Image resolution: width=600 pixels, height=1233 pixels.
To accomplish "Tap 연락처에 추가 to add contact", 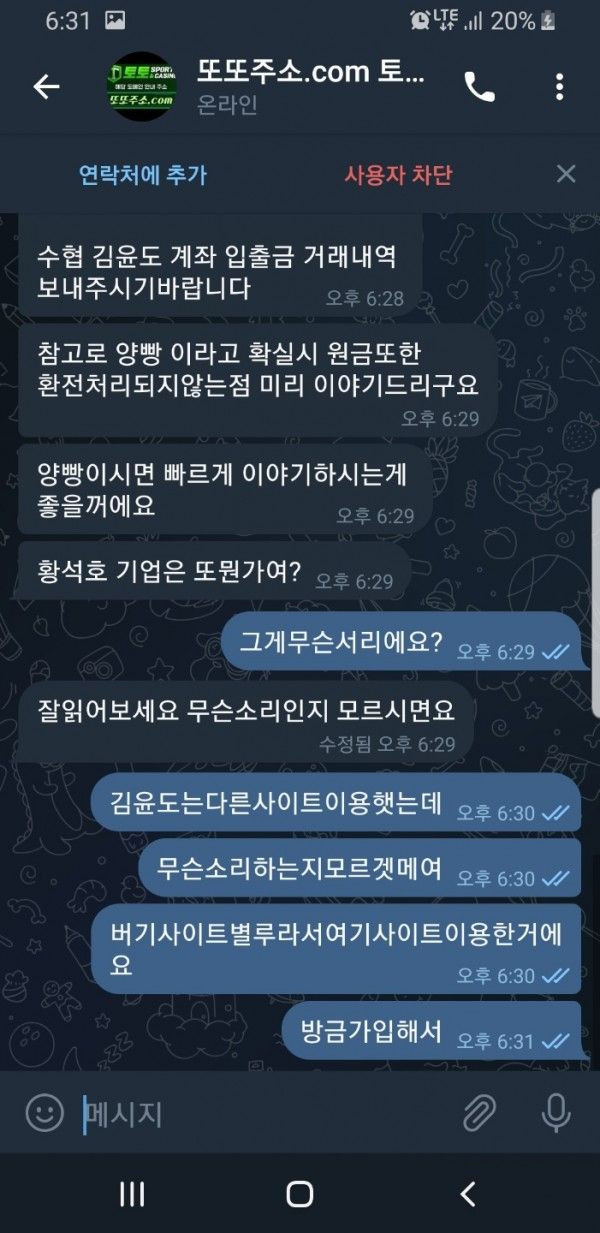I will (143, 174).
